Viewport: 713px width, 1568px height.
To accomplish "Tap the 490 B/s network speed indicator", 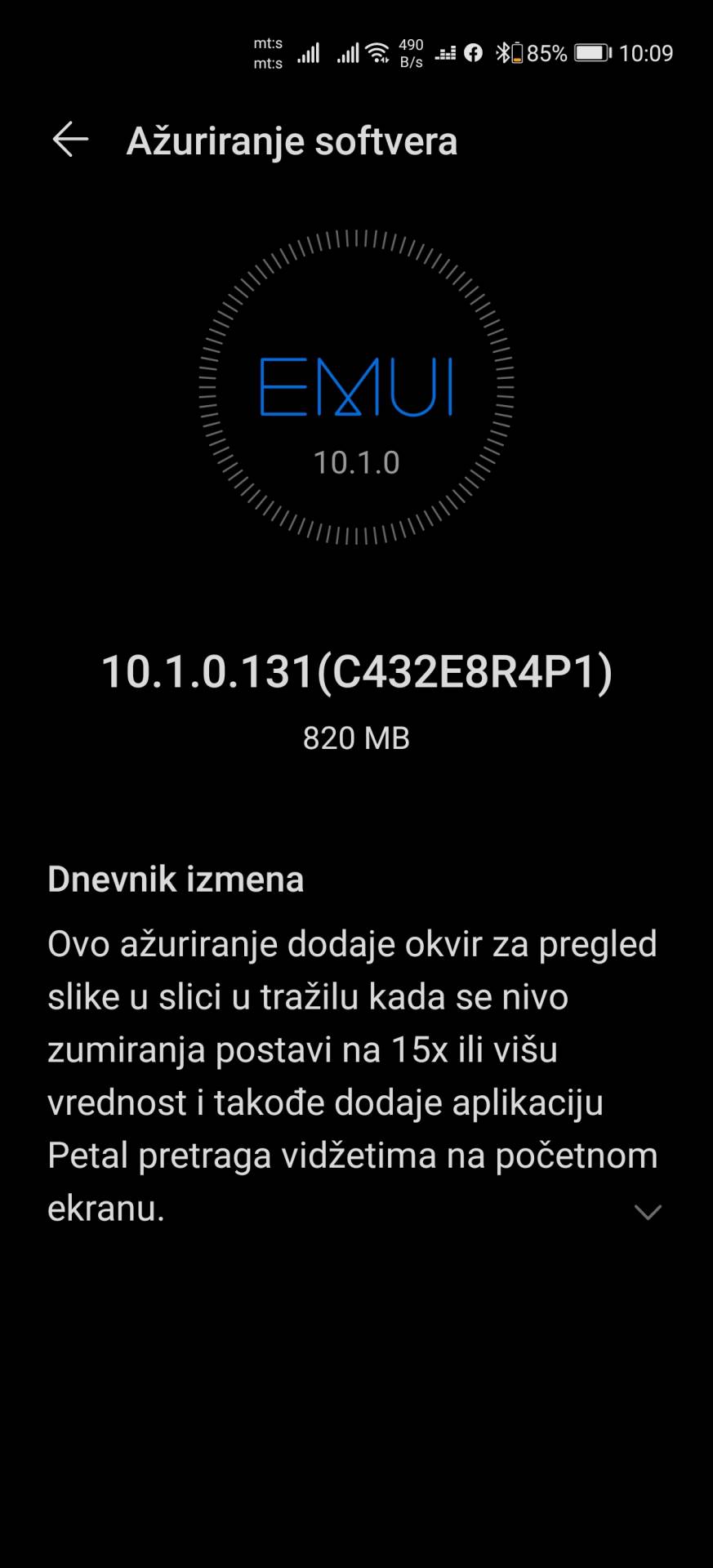I will (x=411, y=52).
